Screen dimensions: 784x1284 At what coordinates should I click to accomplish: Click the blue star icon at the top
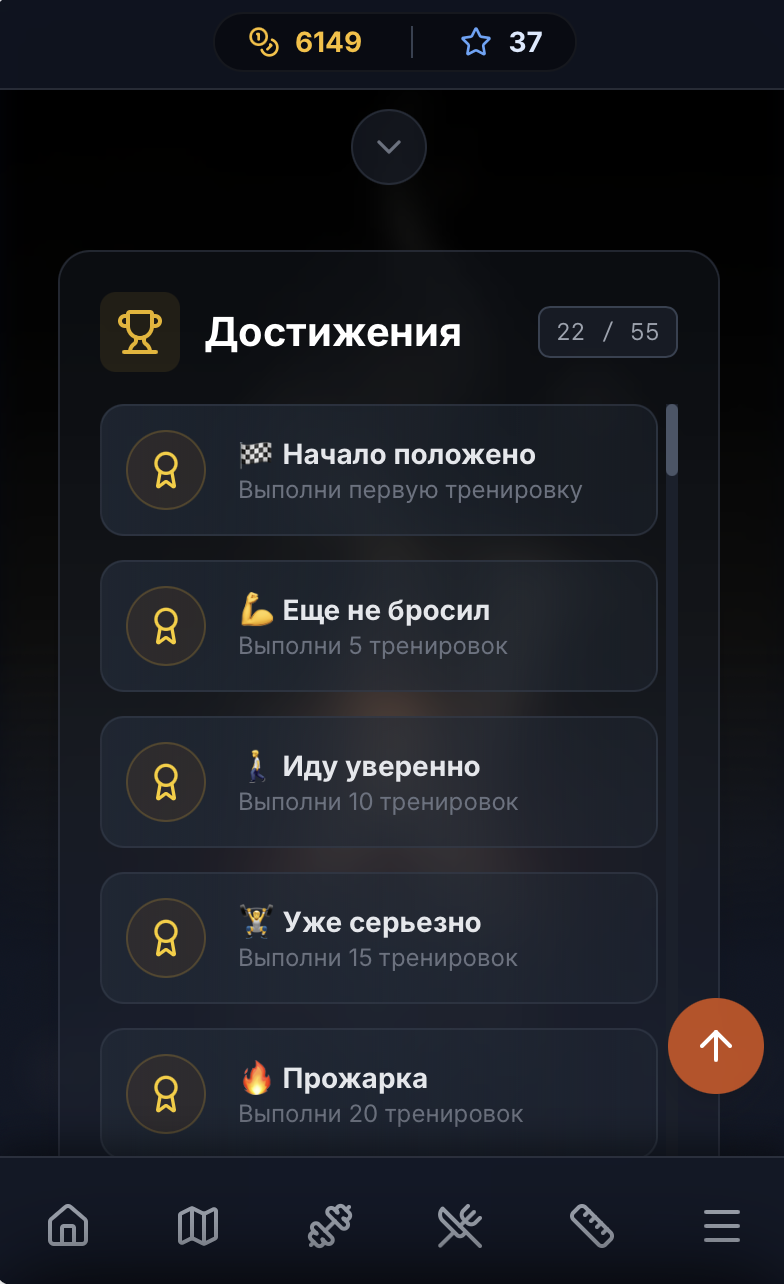pos(477,42)
